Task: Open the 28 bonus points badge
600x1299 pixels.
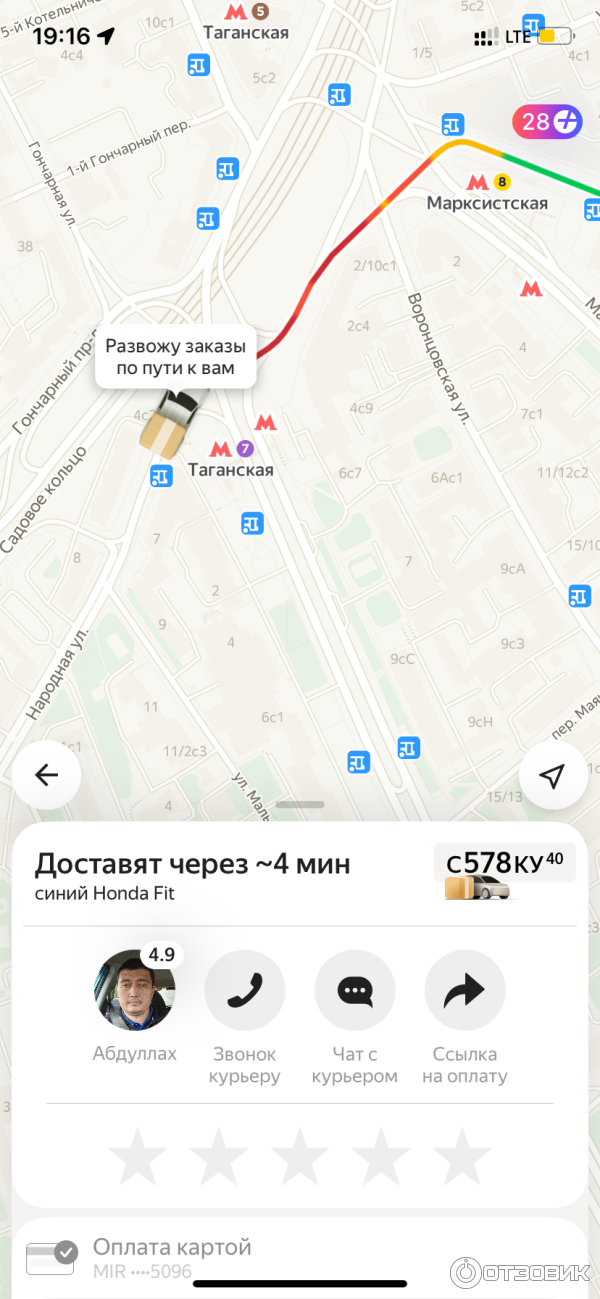Action: [x=547, y=122]
